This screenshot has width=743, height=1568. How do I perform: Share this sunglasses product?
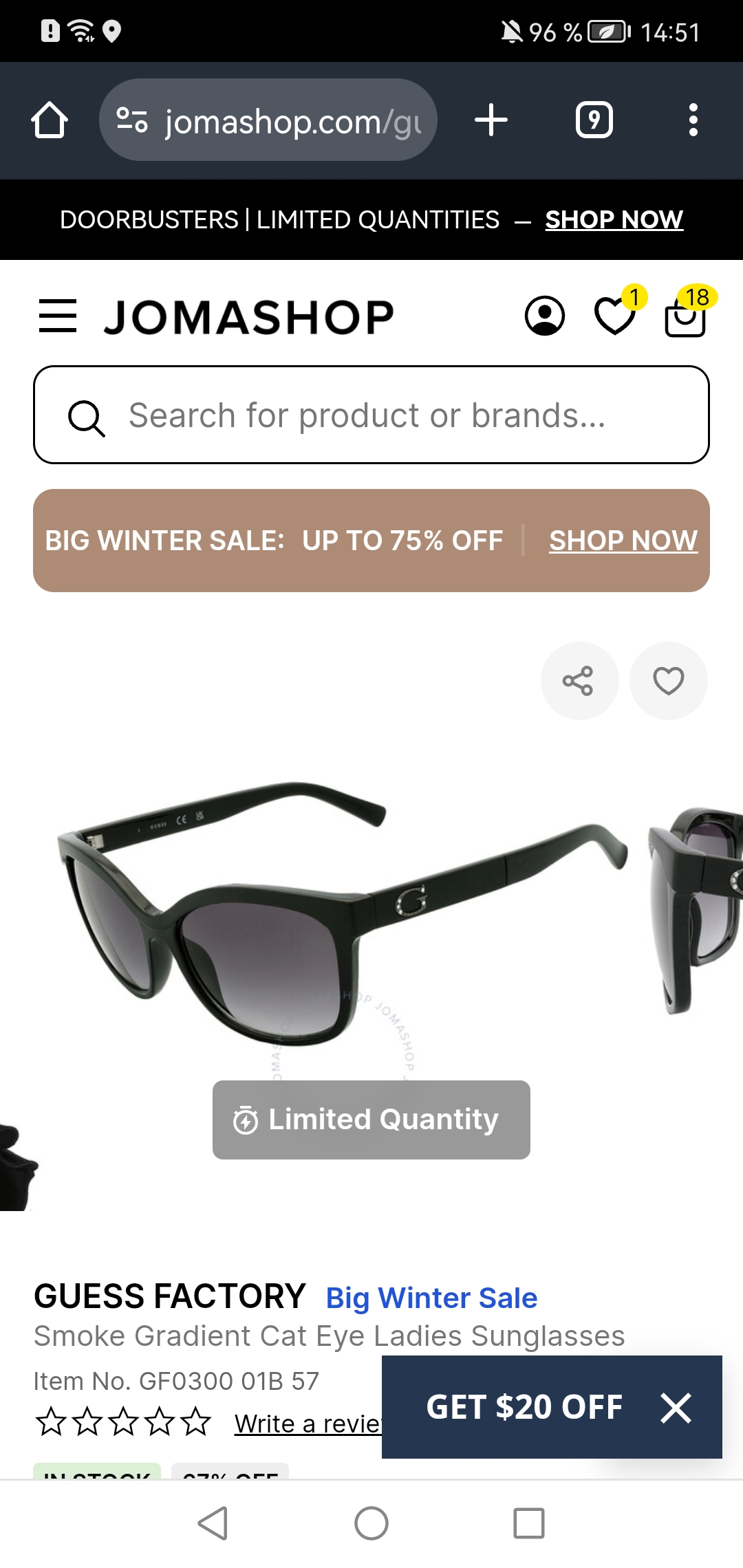tap(579, 681)
